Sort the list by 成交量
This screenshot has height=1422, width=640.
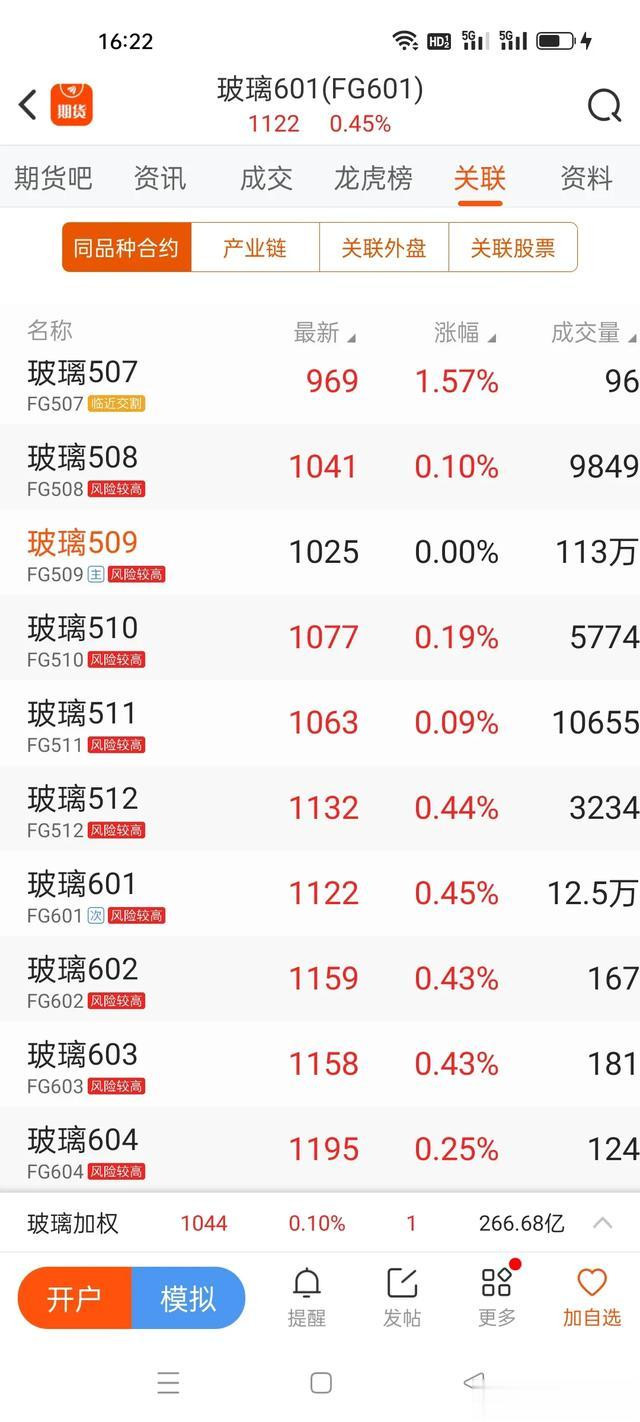click(593, 333)
